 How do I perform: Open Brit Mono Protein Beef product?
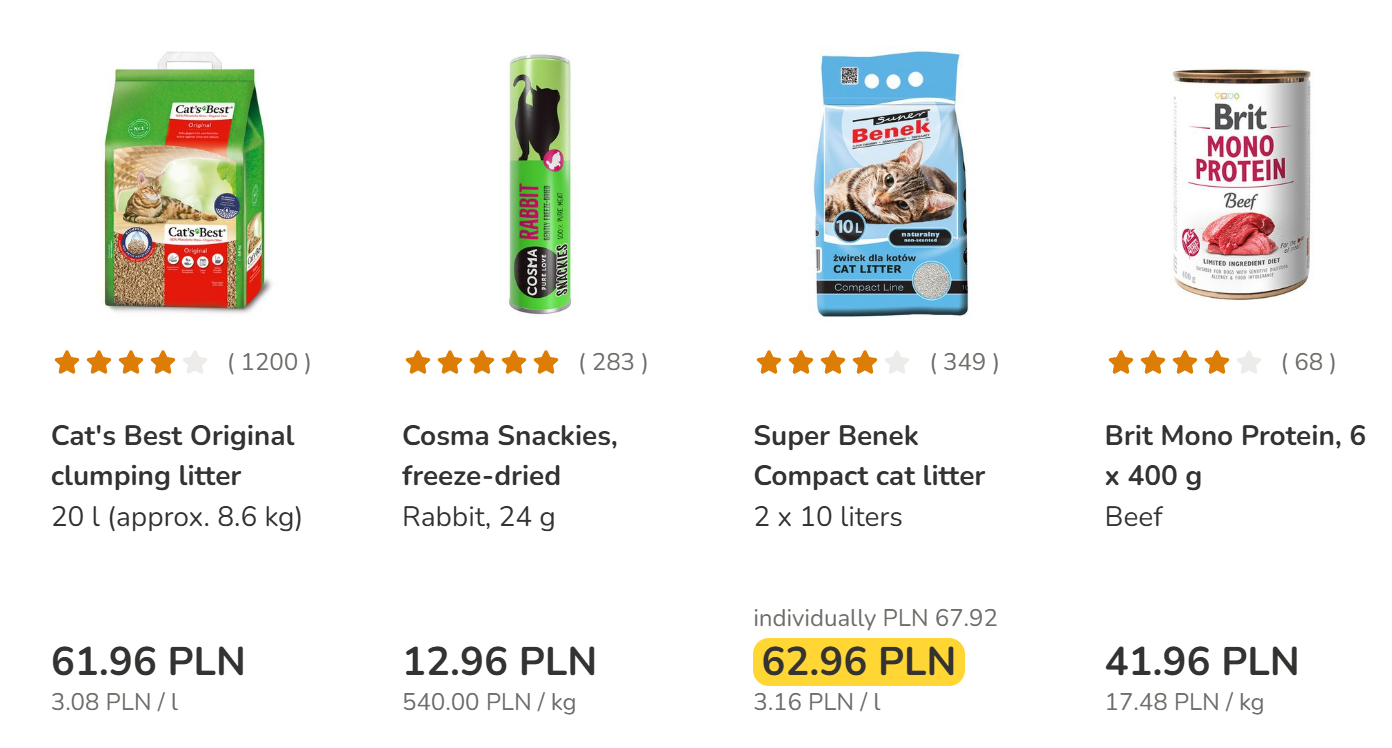coord(1234,455)
